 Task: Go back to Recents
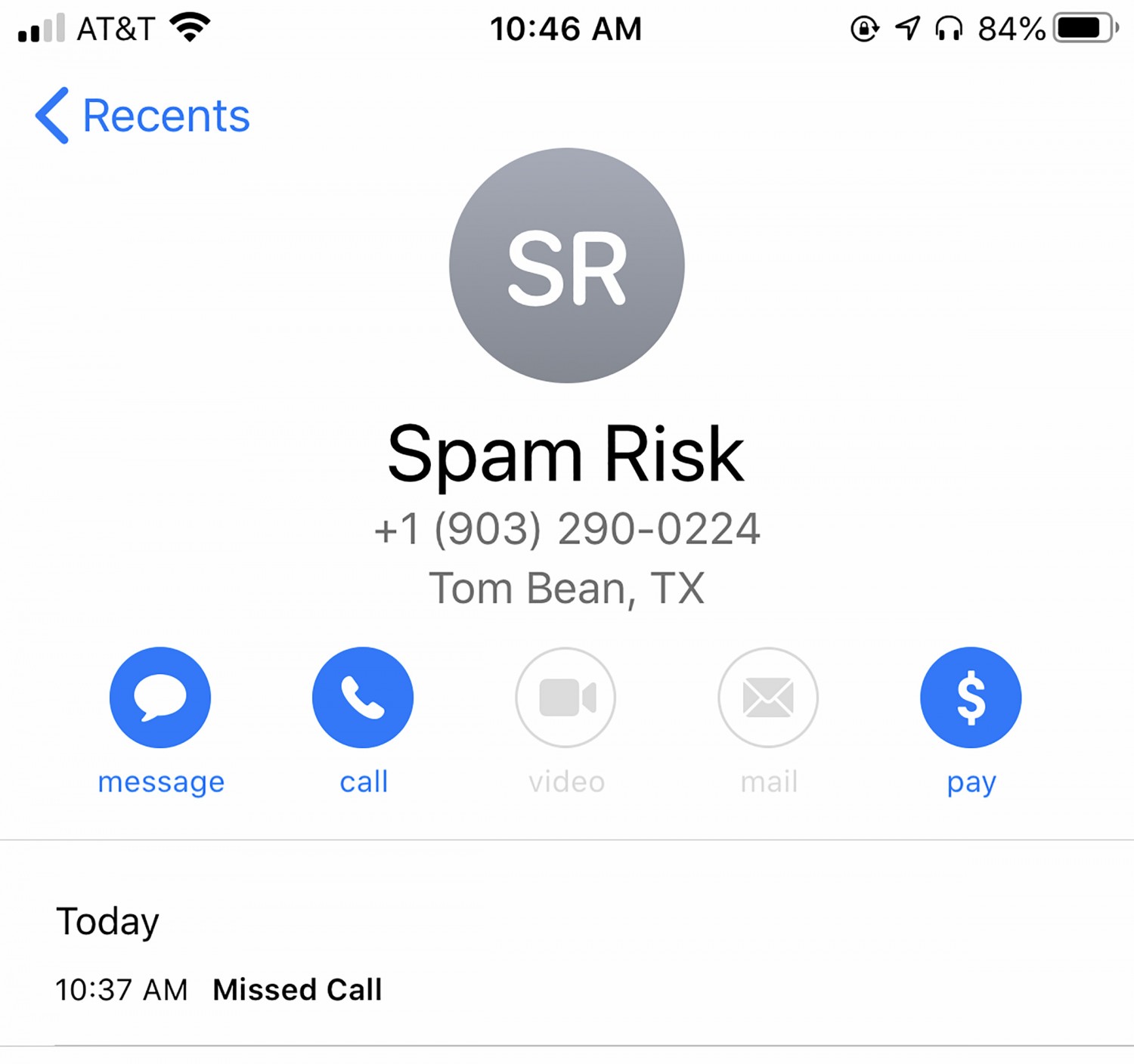[x=142, y=116]
